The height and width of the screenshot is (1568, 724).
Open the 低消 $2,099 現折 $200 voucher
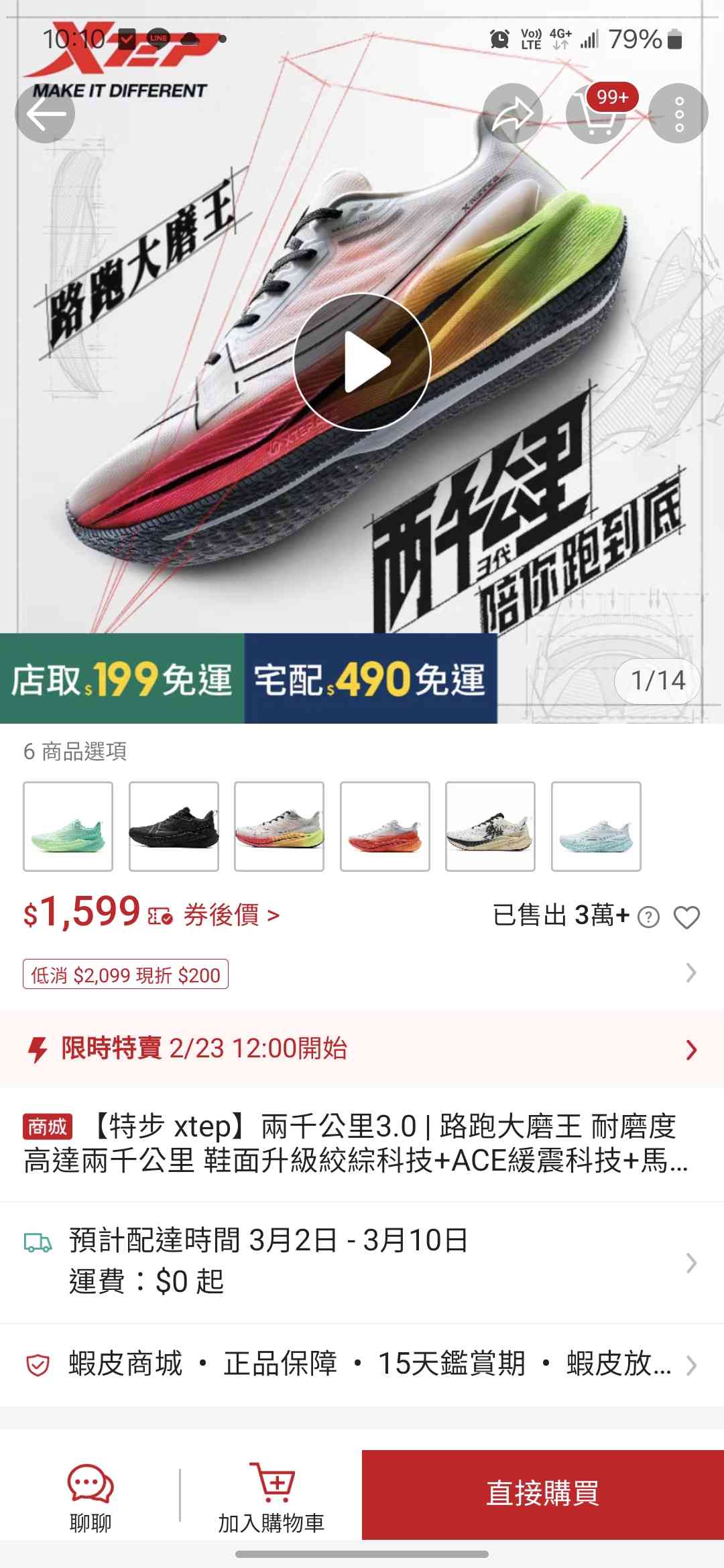click(126, 974)
